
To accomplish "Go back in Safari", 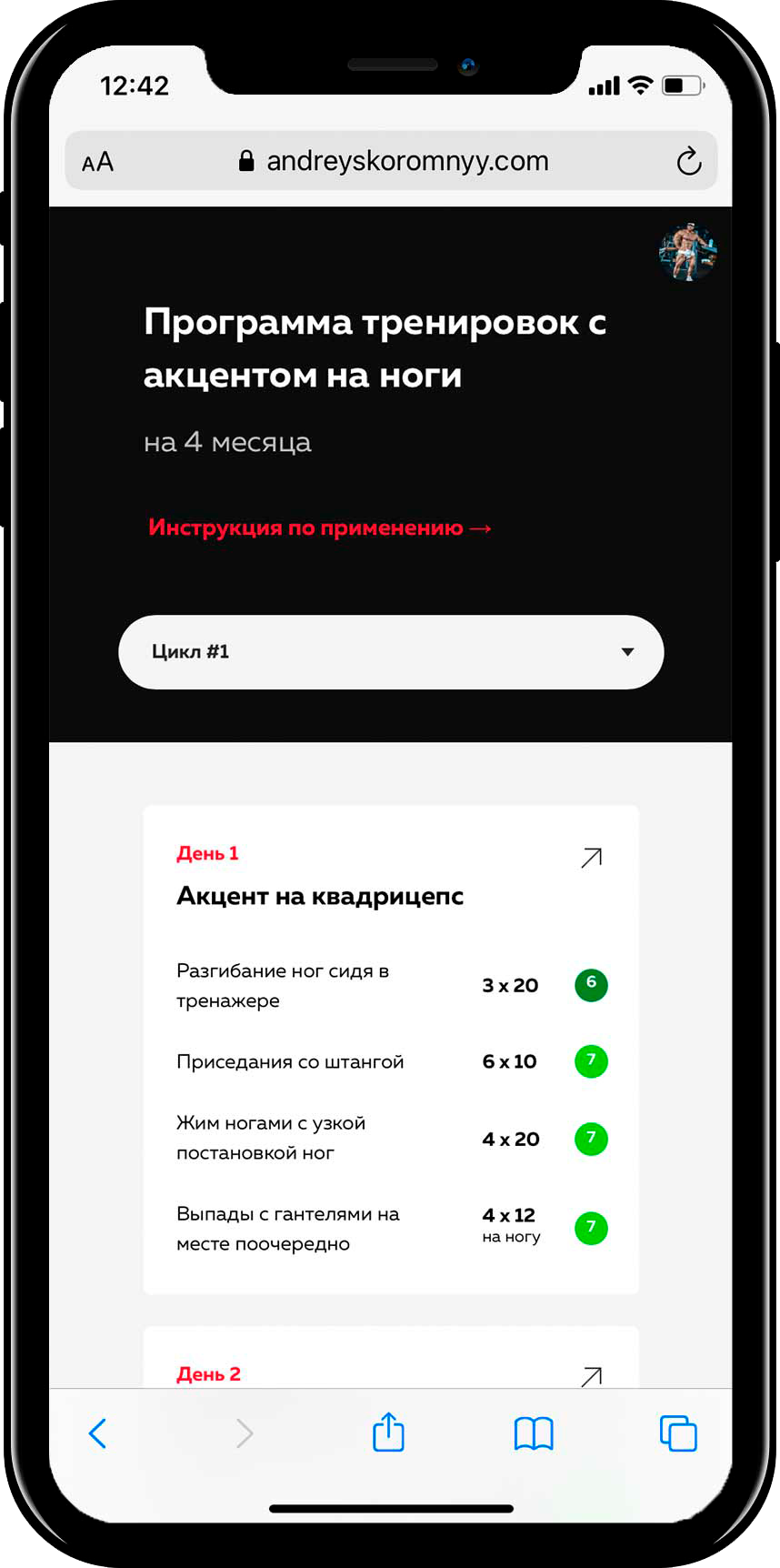I will 98,1433.
